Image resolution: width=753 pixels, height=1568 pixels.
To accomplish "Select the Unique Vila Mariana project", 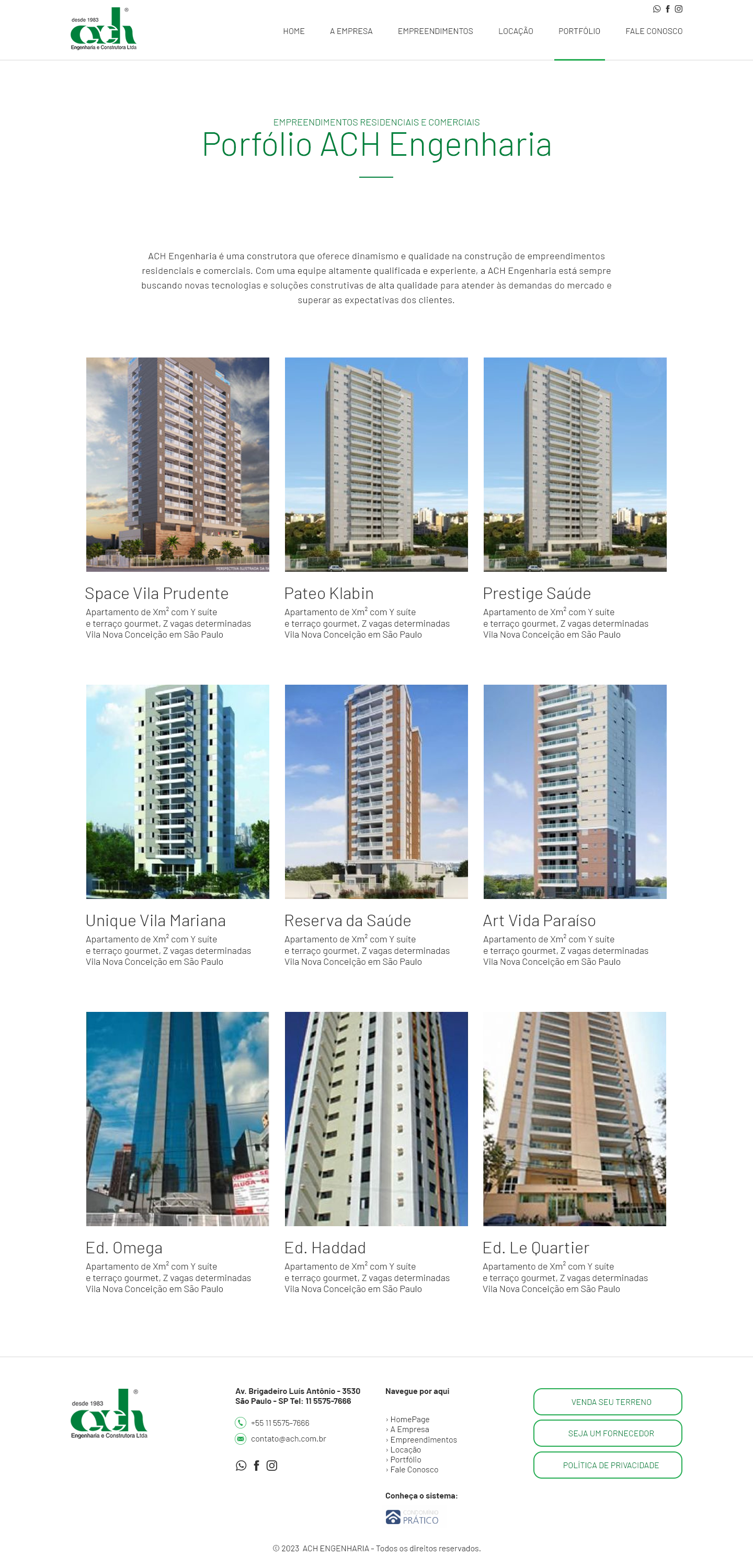I will click(x=177, y=791).
